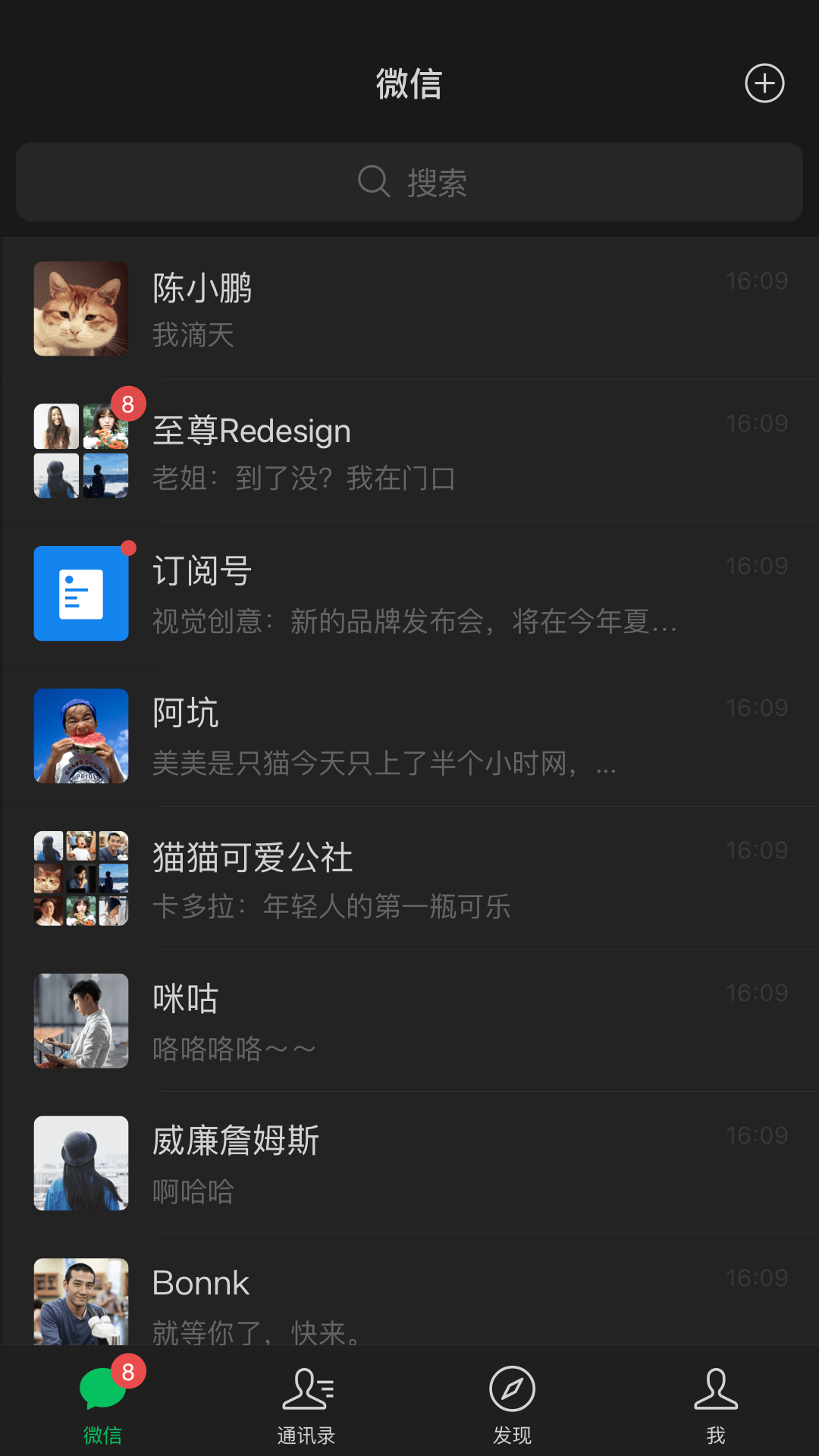Open the chat with 威廉詹姆斯
Screen dimensions: 819x1456
(x=409, y=1163)
